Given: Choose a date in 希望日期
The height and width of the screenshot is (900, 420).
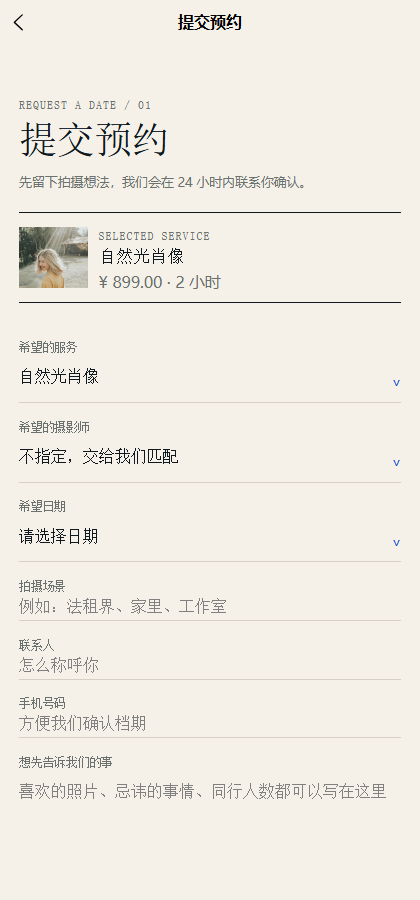Looking at the screenshot, I should [209, 540].
